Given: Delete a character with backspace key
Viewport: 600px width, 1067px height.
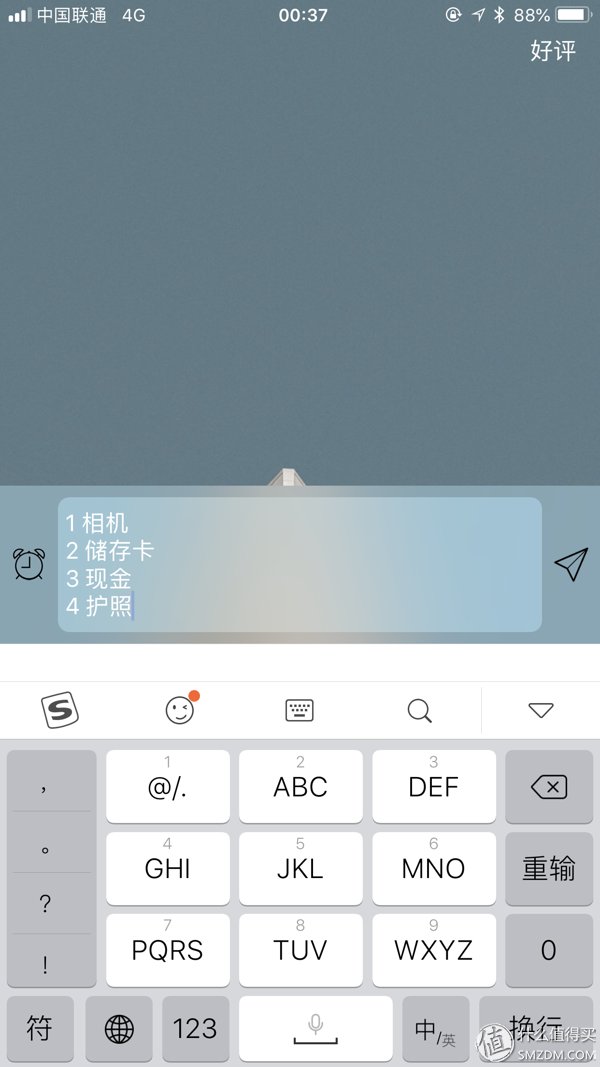Looking at the screenshot, I should click(x=549, y=786).
